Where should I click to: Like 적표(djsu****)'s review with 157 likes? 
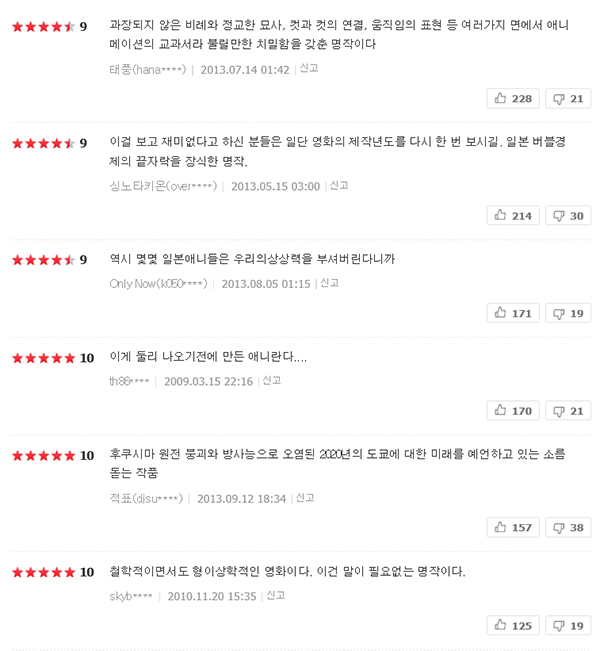pos(513,527)
